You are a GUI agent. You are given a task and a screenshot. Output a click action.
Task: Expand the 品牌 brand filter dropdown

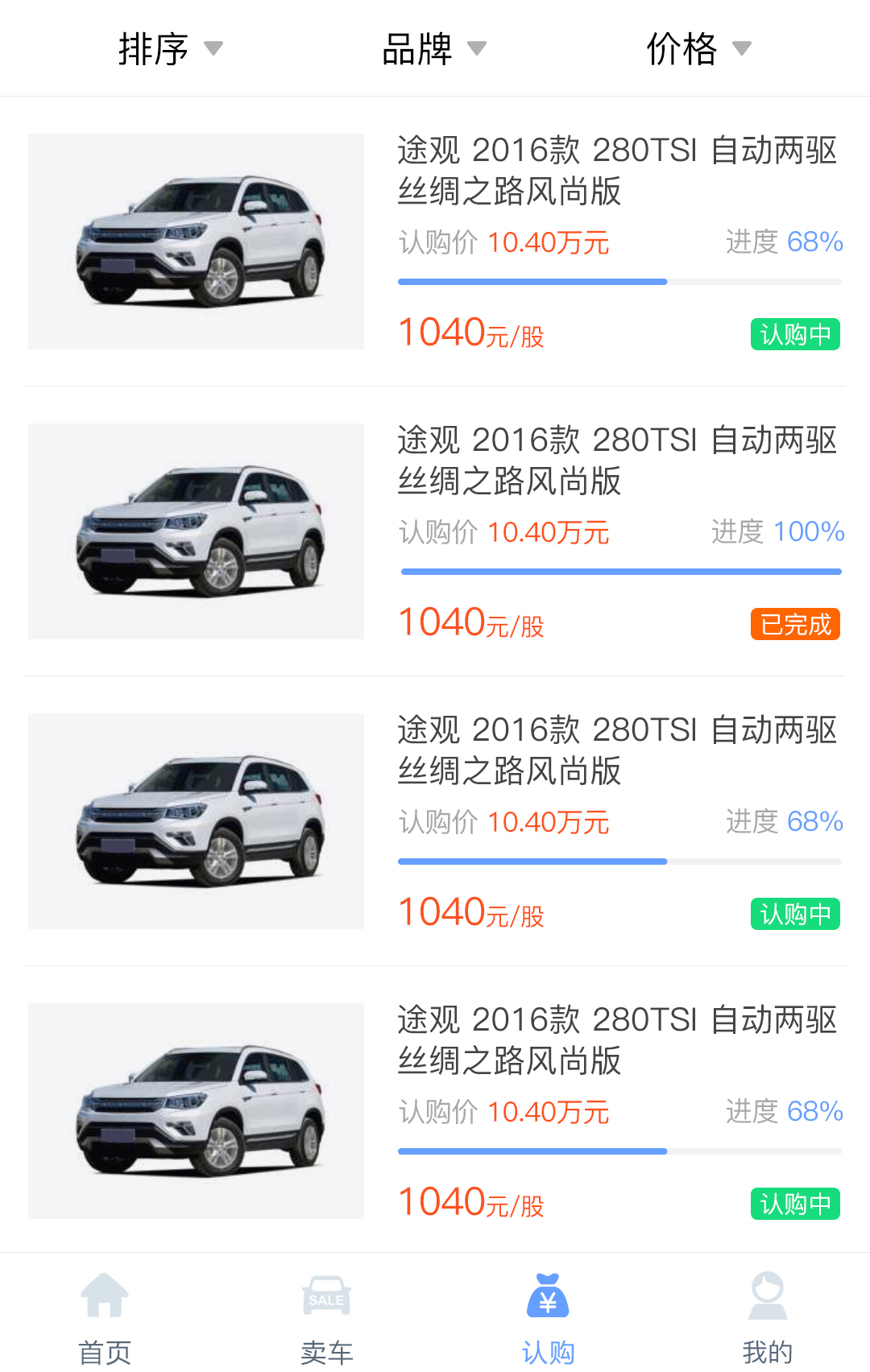pyautogui.click(x=433, y=48)
